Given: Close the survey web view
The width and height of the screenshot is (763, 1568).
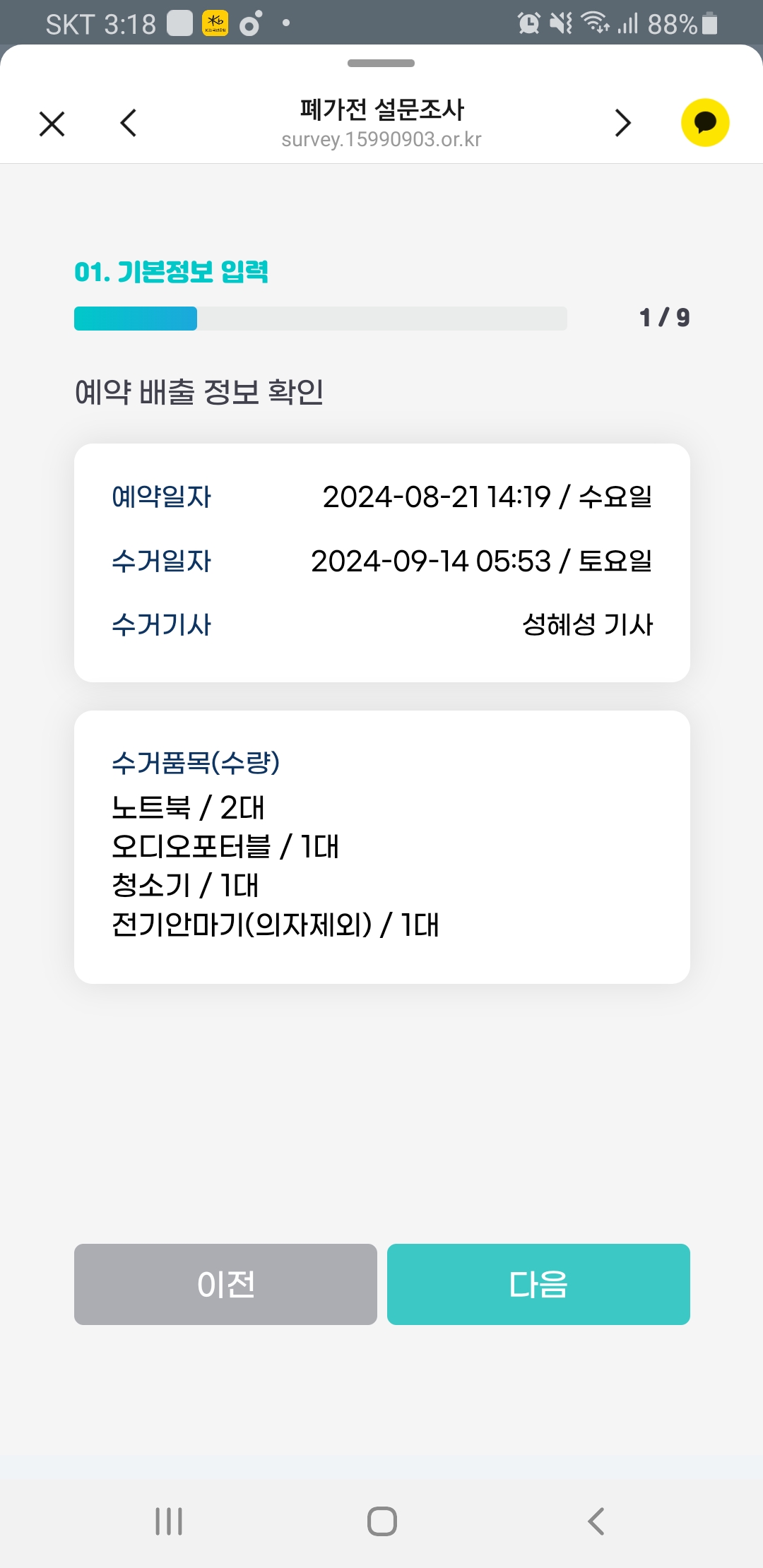Looking at the screenshot, I should point(52,124).
